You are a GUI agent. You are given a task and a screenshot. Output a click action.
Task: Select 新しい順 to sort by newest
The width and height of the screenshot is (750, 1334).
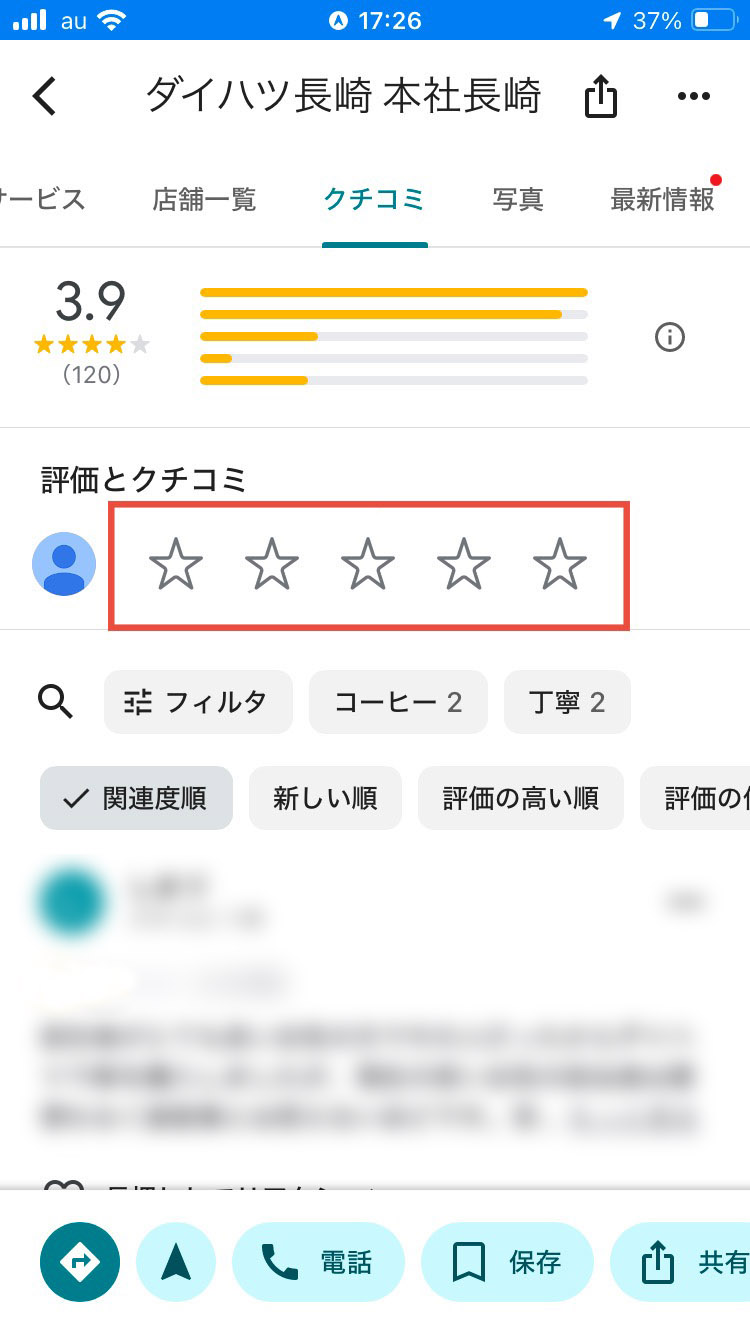pyautogui.click(x=325, y=797)
